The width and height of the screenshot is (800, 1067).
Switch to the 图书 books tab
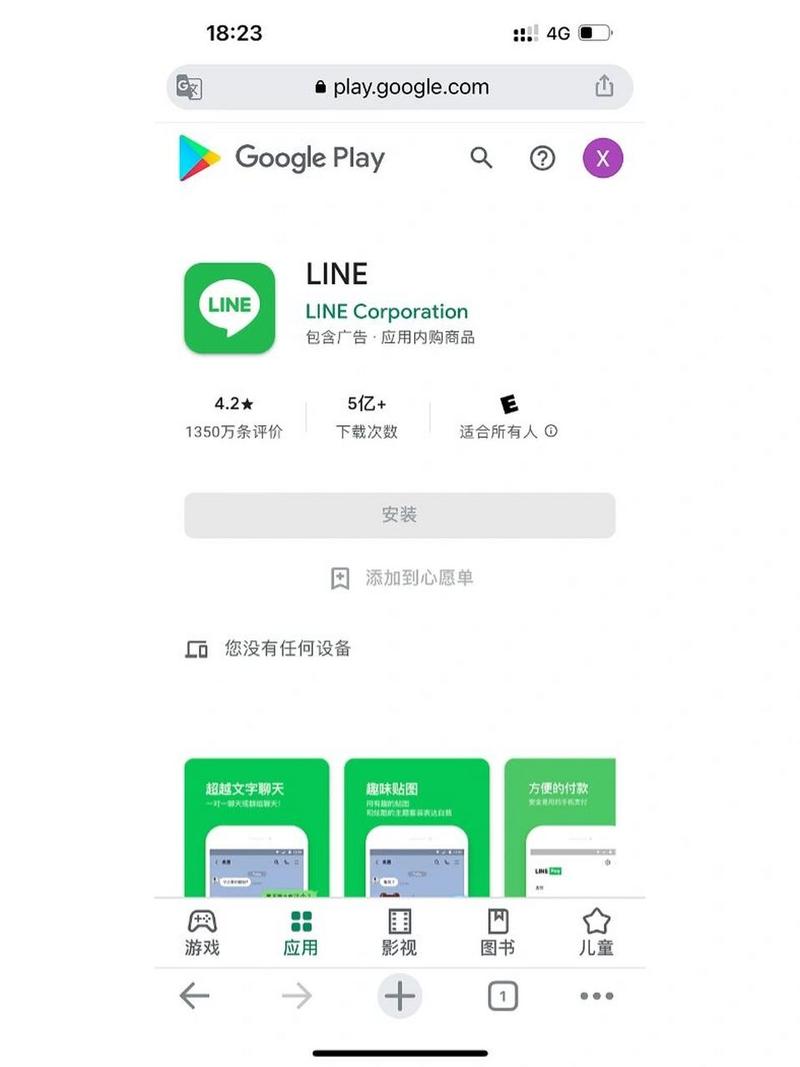coord(497,932)
